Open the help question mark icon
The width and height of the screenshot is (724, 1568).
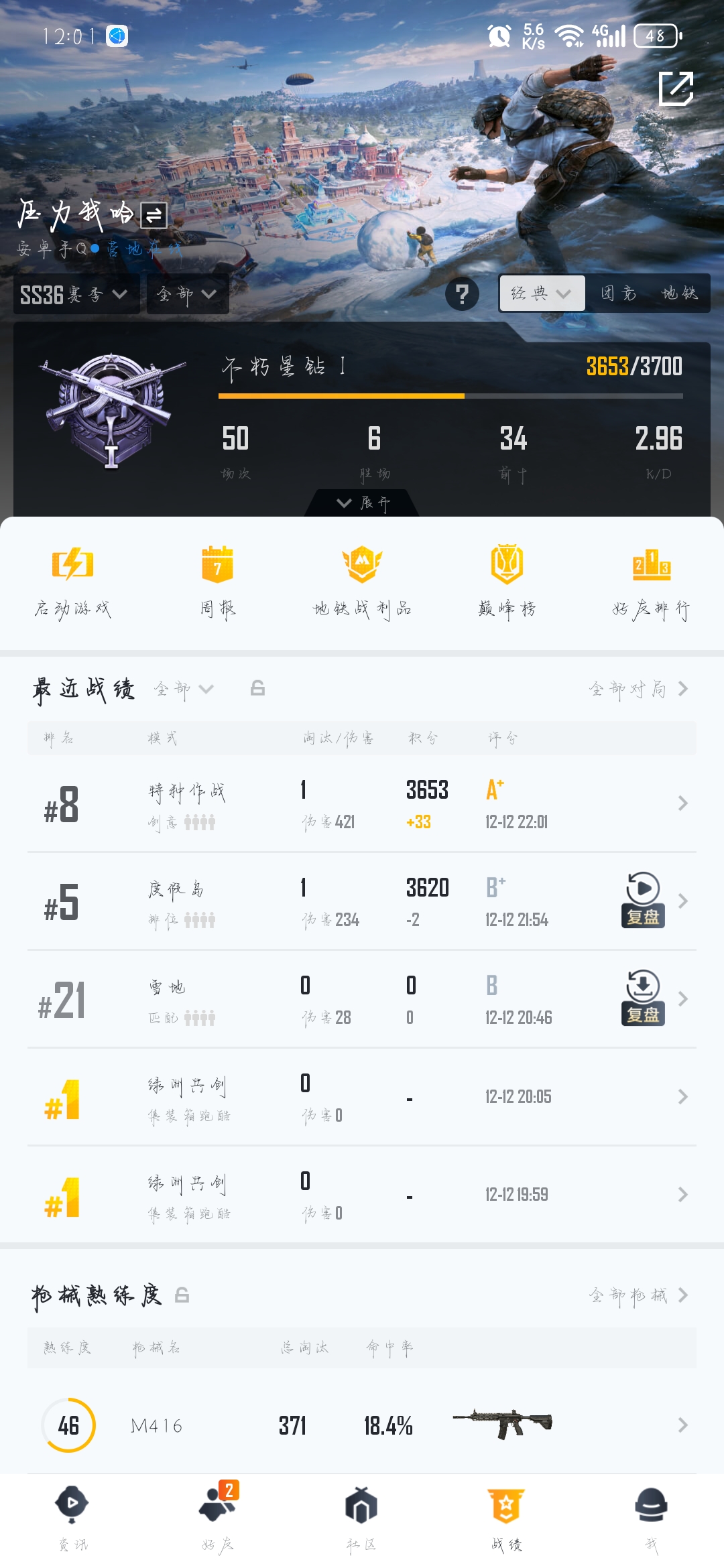coord(462,294)
